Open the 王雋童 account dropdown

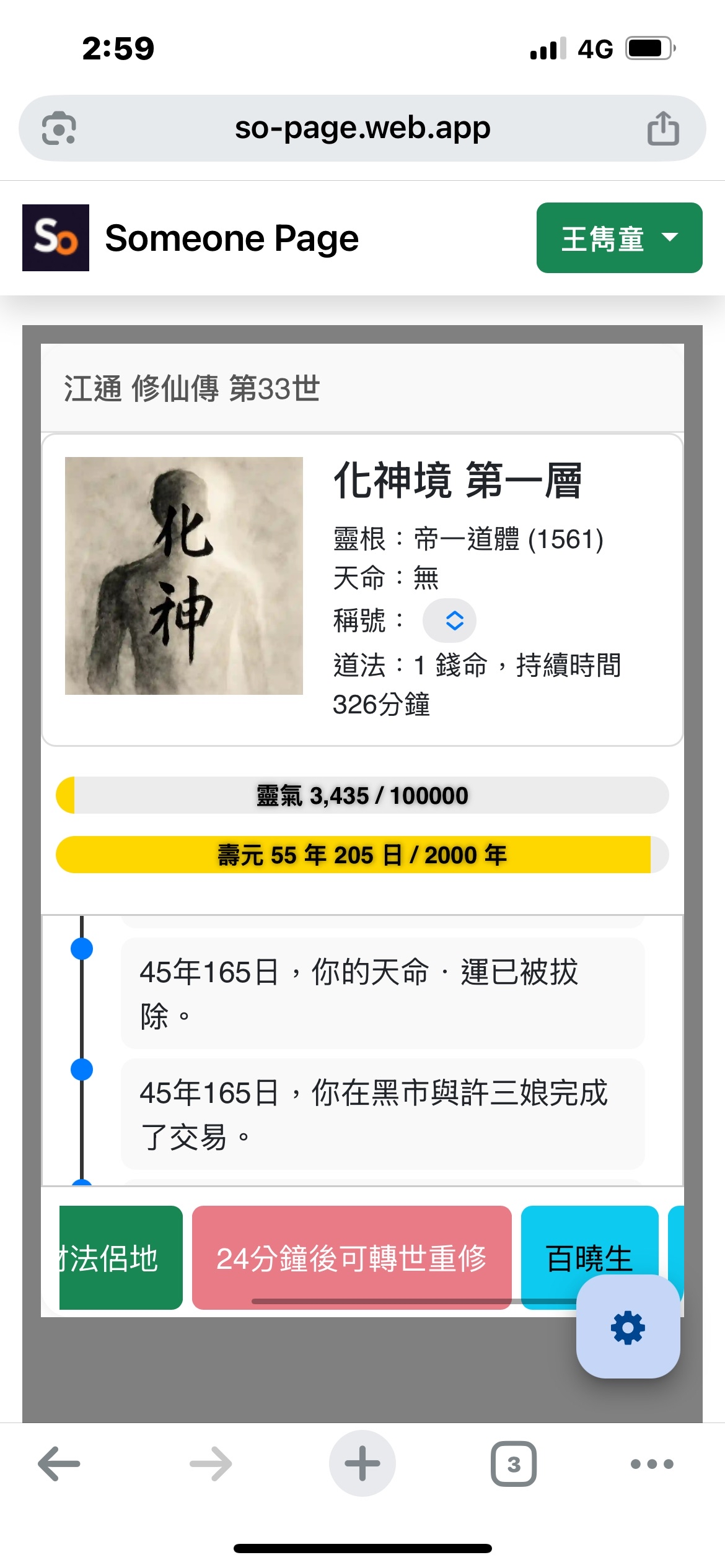(x=619, y=238)
